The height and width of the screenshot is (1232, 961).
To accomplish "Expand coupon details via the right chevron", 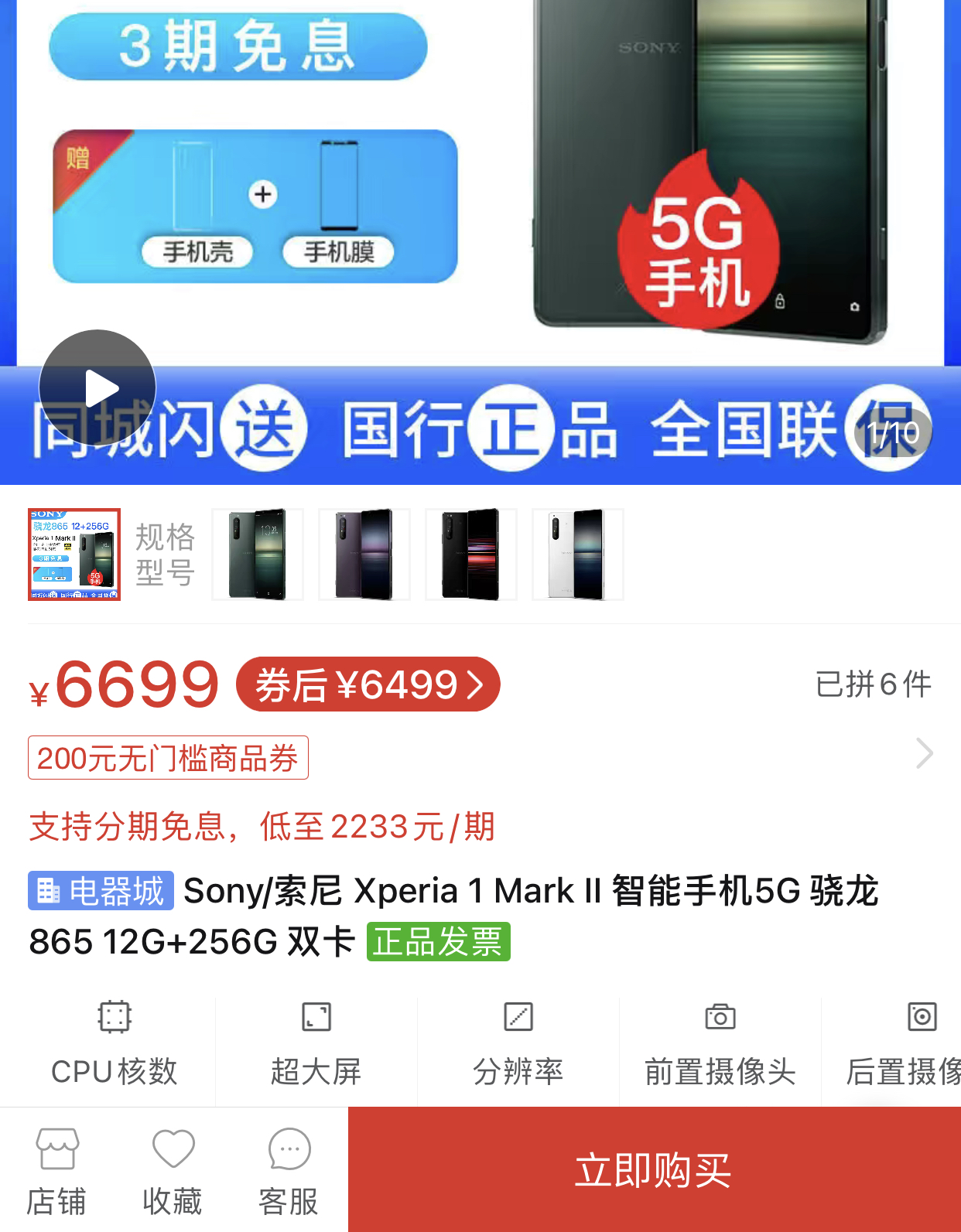I will (924, 753).
